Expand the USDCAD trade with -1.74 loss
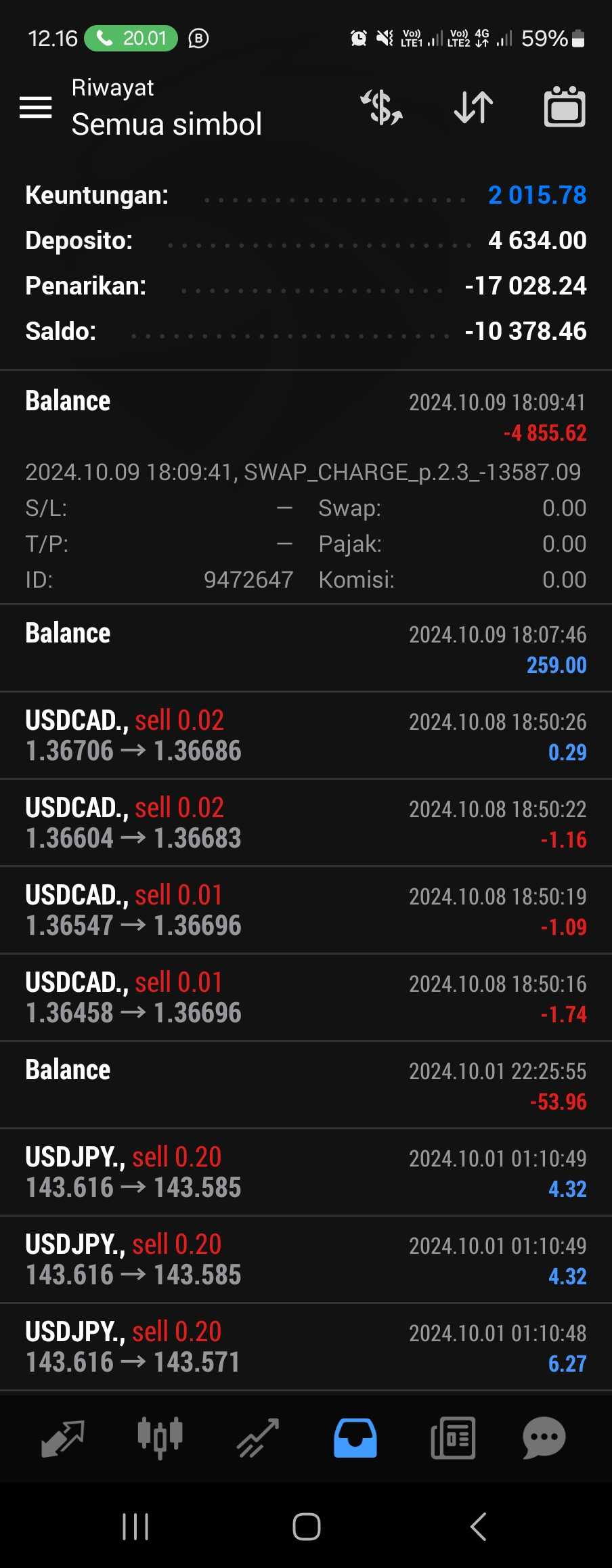Screen dimensions: 612x1568 [x=306, y=998]
